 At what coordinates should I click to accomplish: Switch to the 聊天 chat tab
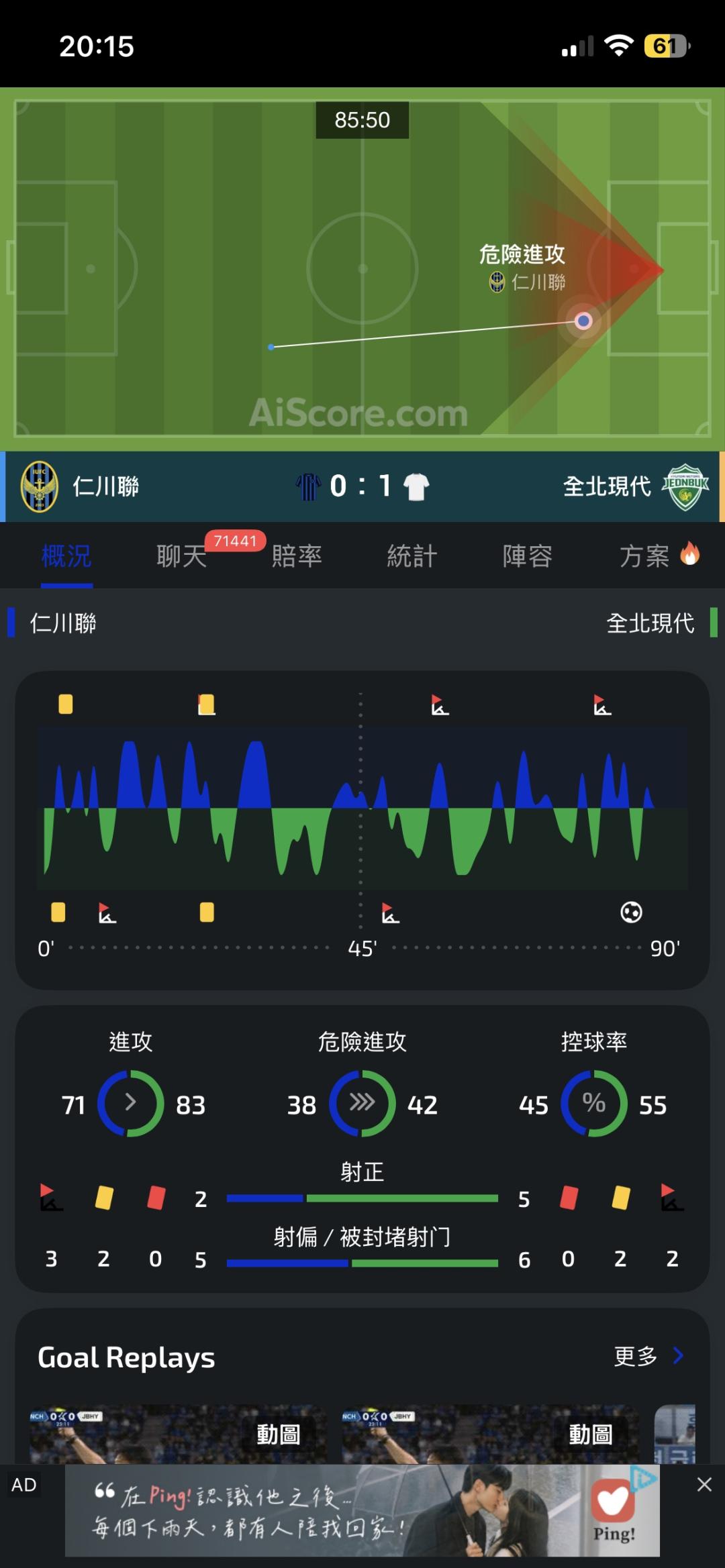(182, 556)
